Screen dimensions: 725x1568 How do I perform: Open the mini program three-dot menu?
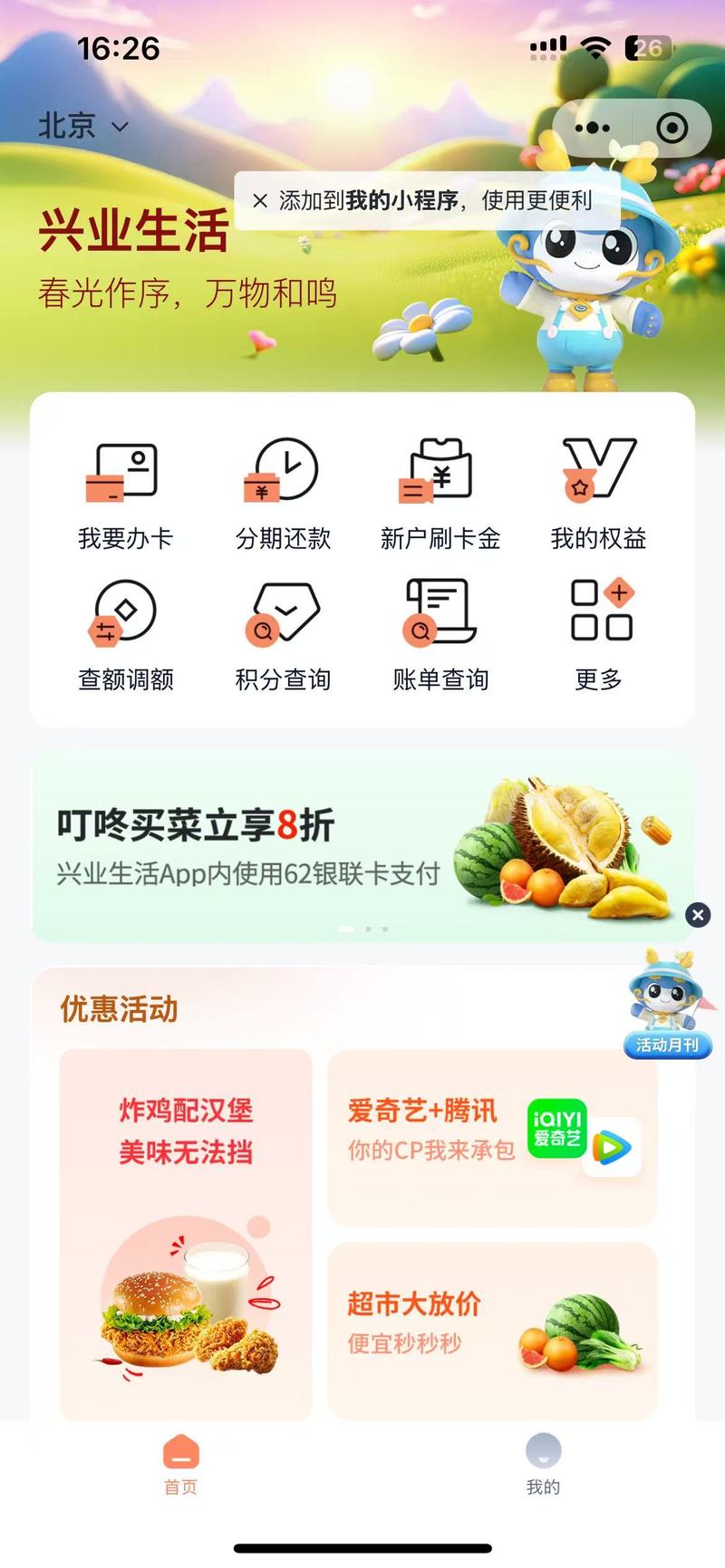tap(593, 128)
